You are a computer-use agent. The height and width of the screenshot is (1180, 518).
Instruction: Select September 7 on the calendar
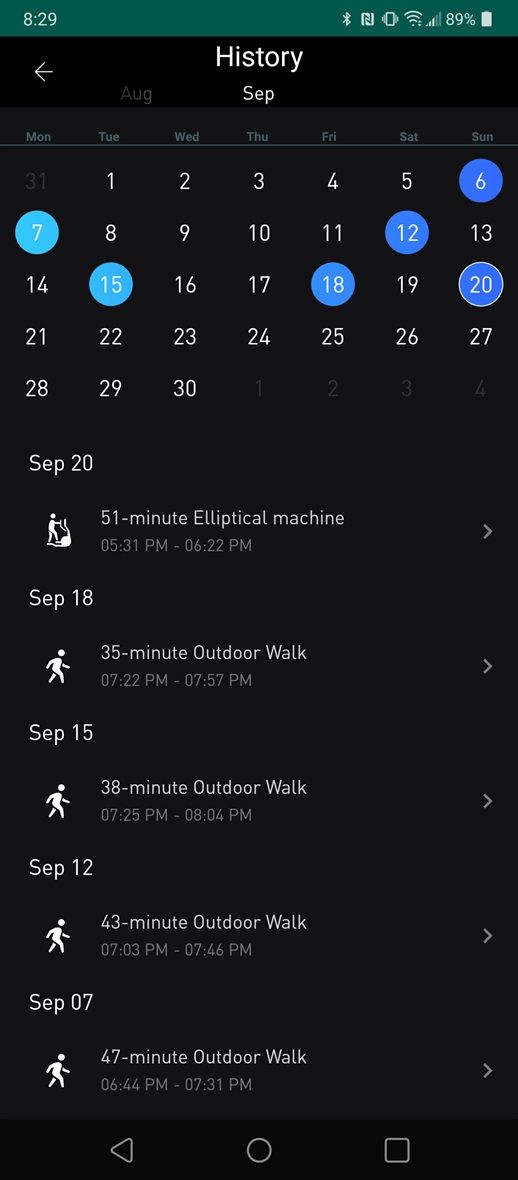pos(37,233)
